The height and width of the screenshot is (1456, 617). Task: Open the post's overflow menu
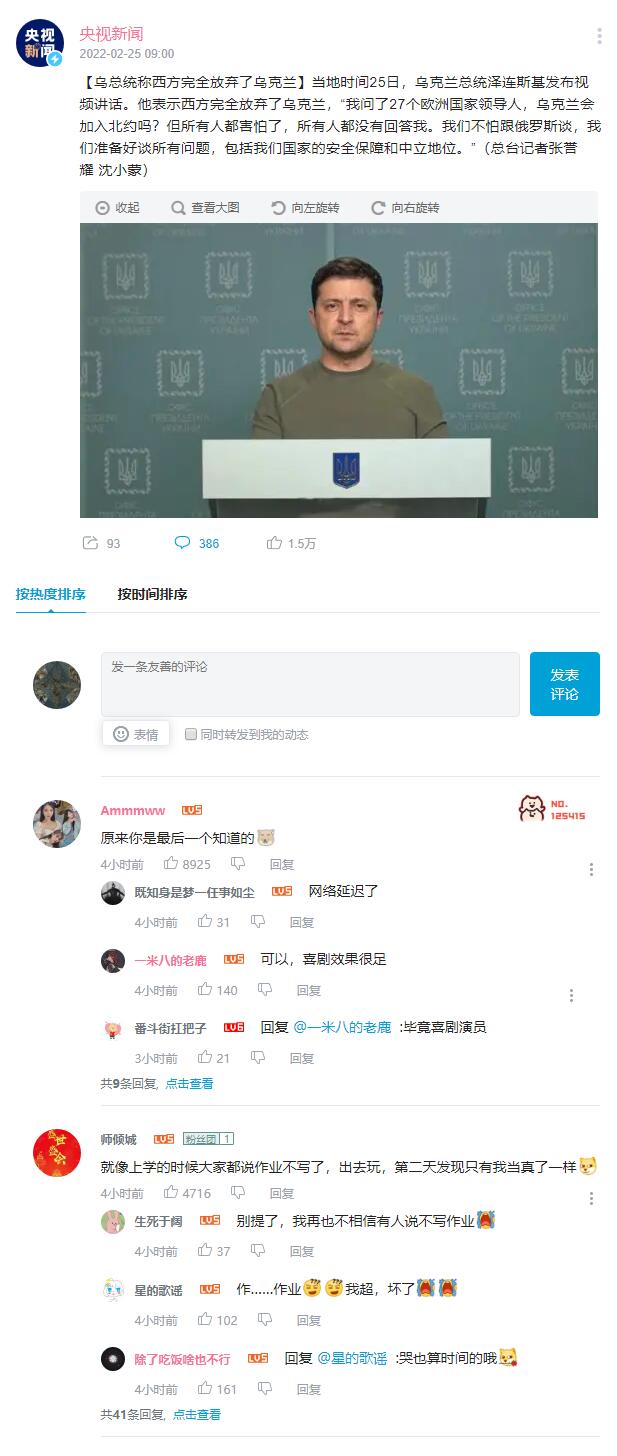(599, 37)
